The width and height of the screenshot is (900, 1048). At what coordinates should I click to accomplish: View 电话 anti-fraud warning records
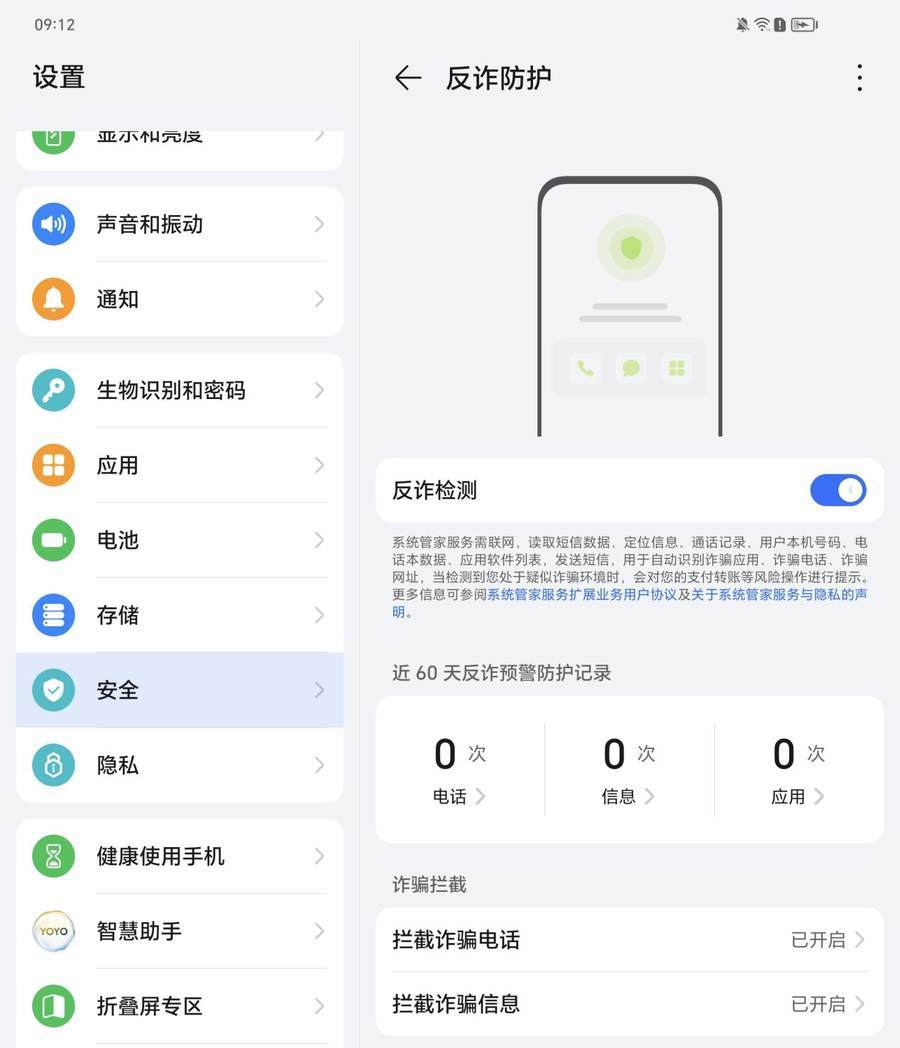(459, 796)
